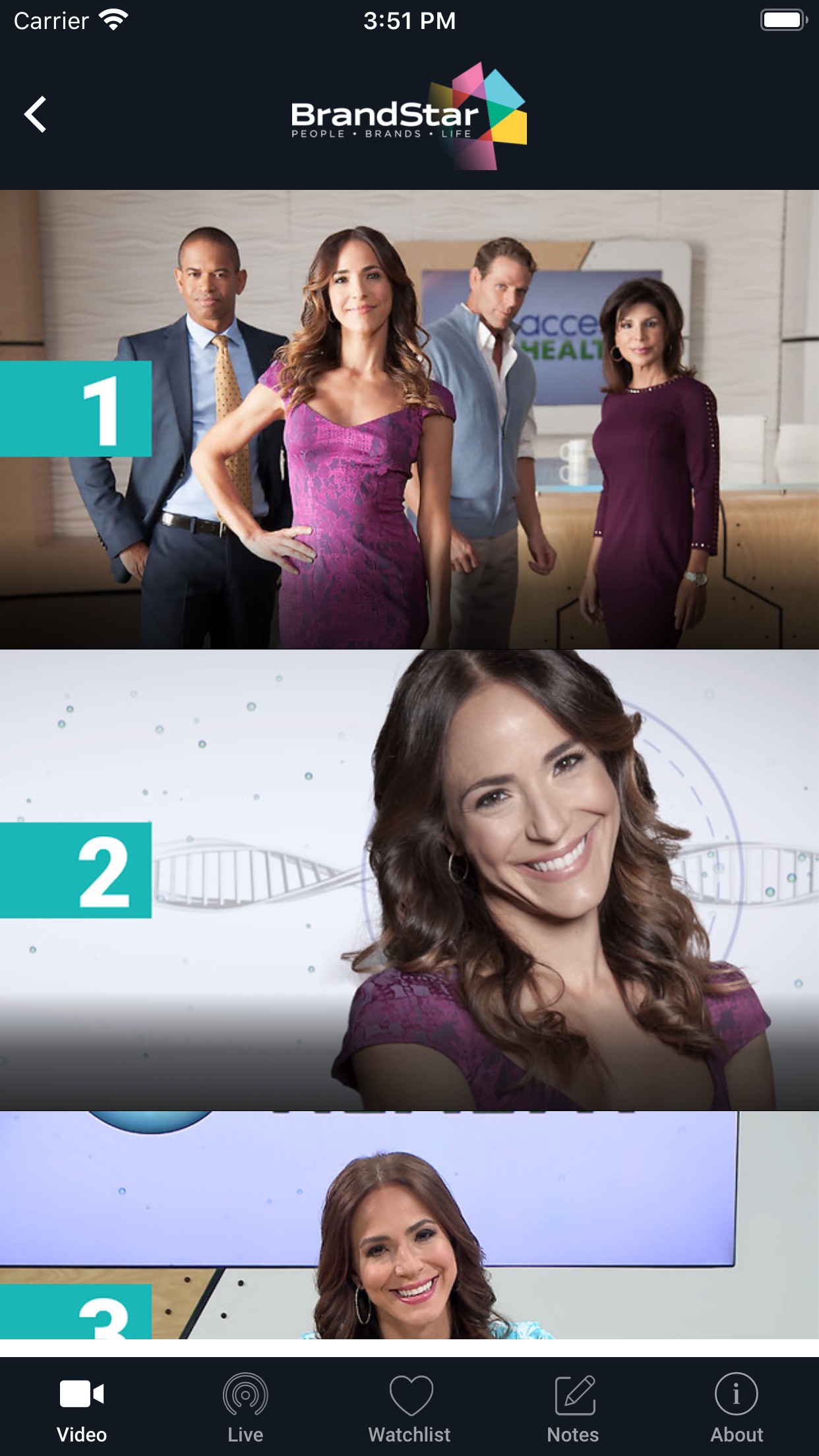Open the Watchlist tab
The image size is (819, 1456).
click(409, 1408)
